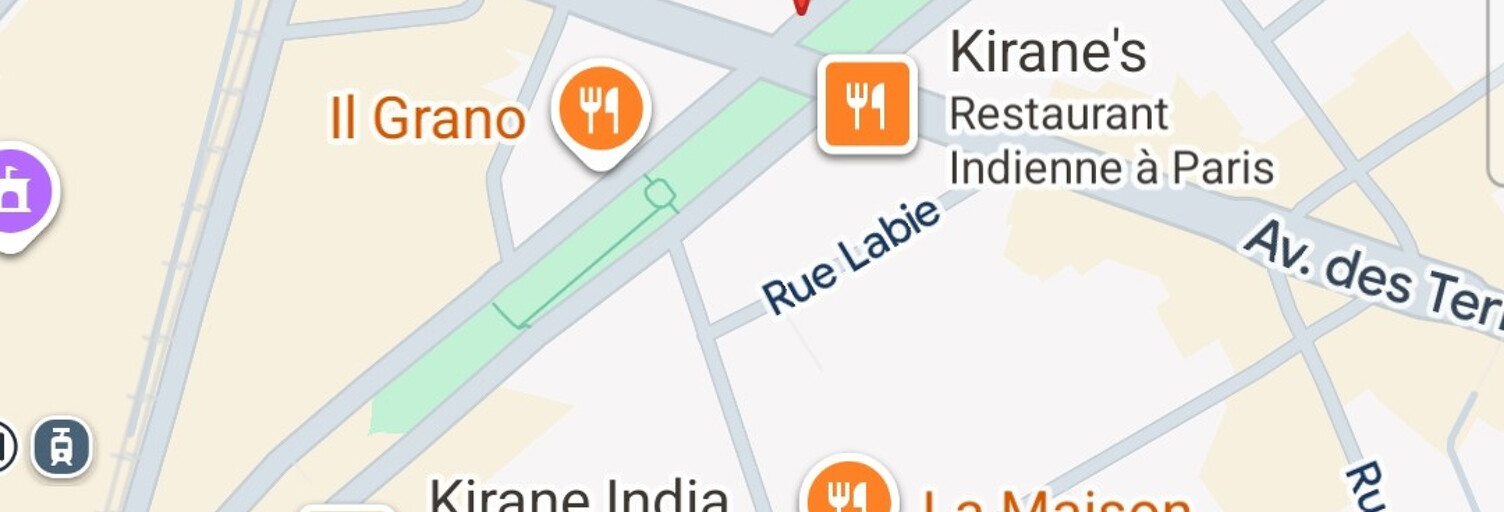Tap the tram station icon
The width and height of the screenshot is (1504, 512).
click(61, 446)
